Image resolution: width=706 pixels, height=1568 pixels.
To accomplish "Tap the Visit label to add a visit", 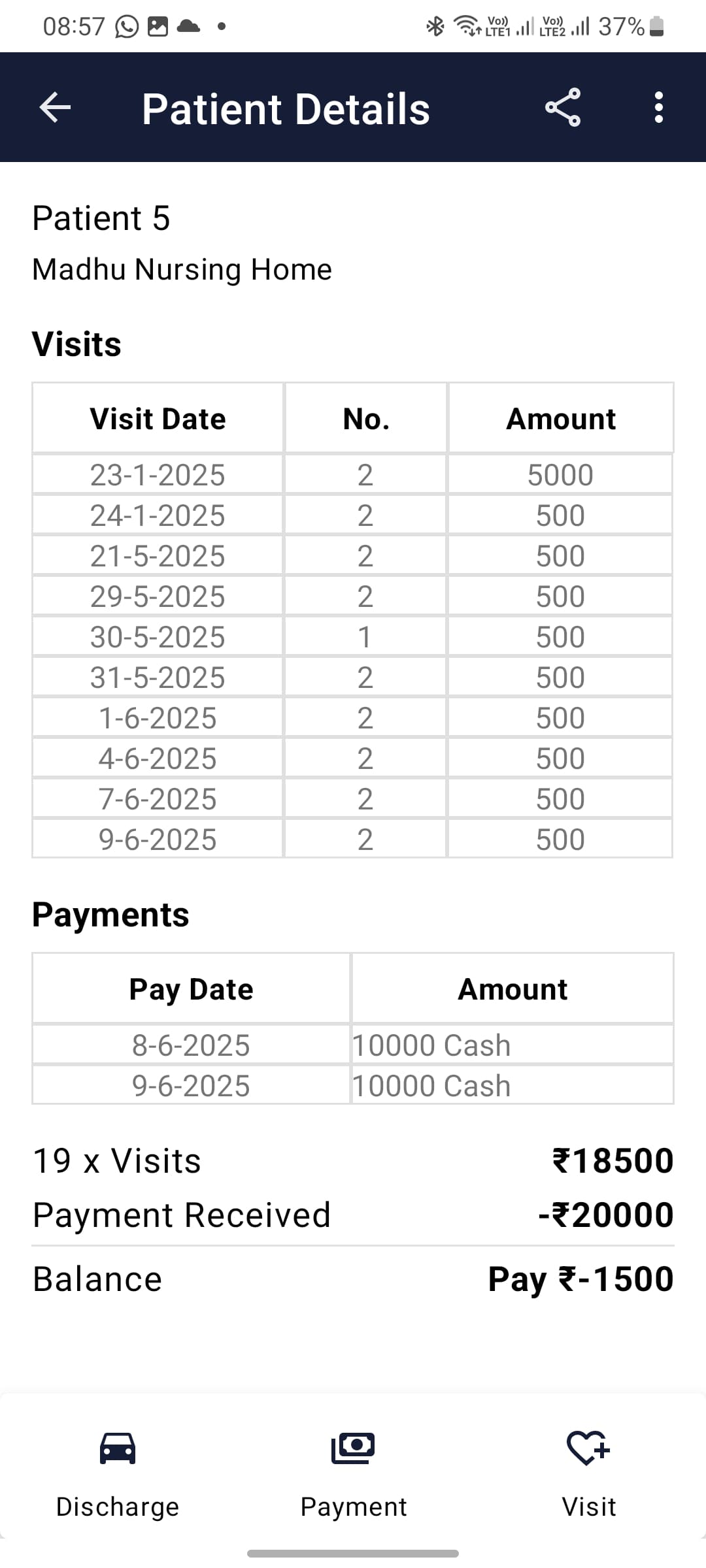I will [x=588, y=1506].
